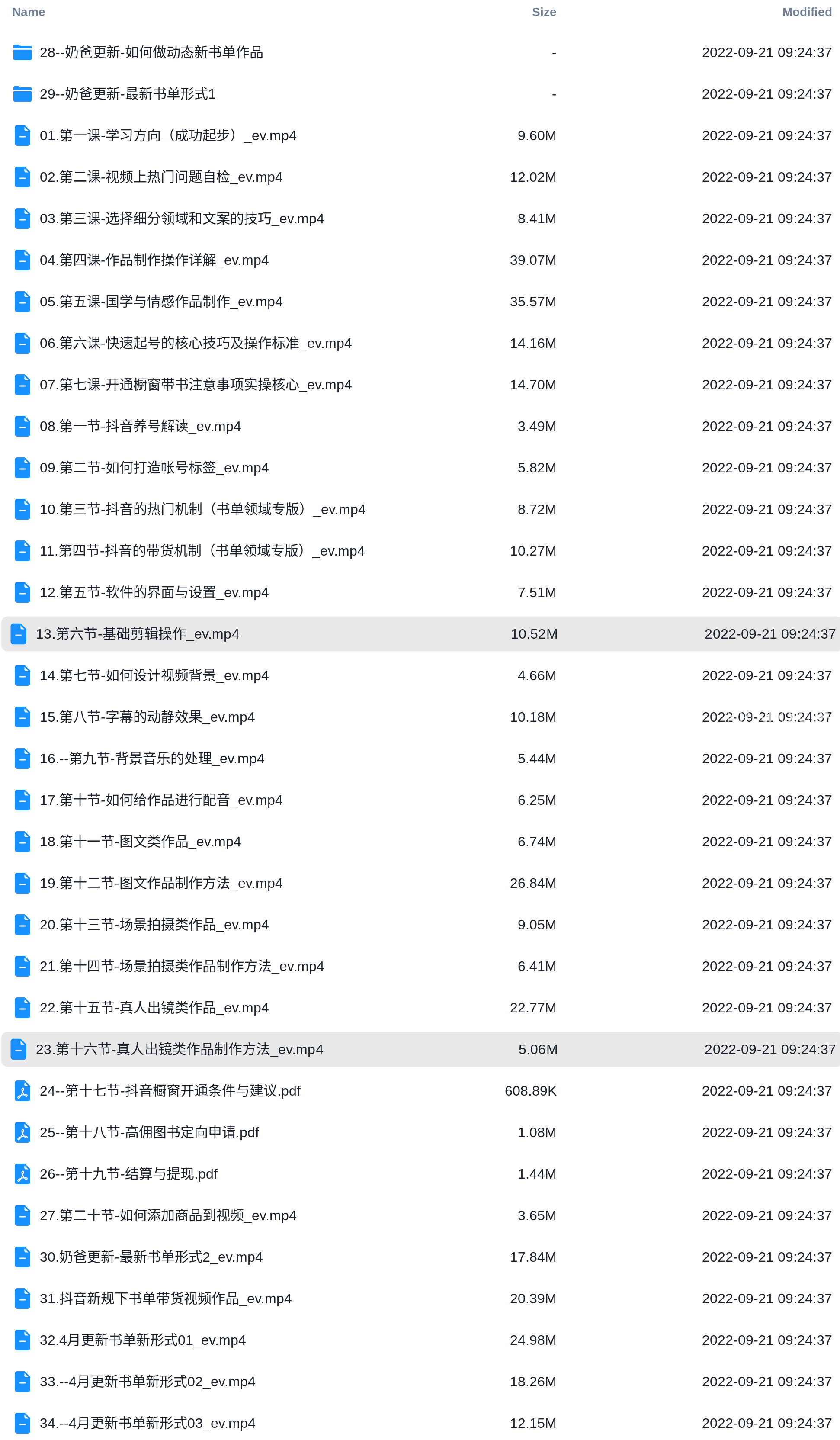This screenshot has width=840, height=1440.
Task: Sort files by Modified column
Action: [807, 12]
